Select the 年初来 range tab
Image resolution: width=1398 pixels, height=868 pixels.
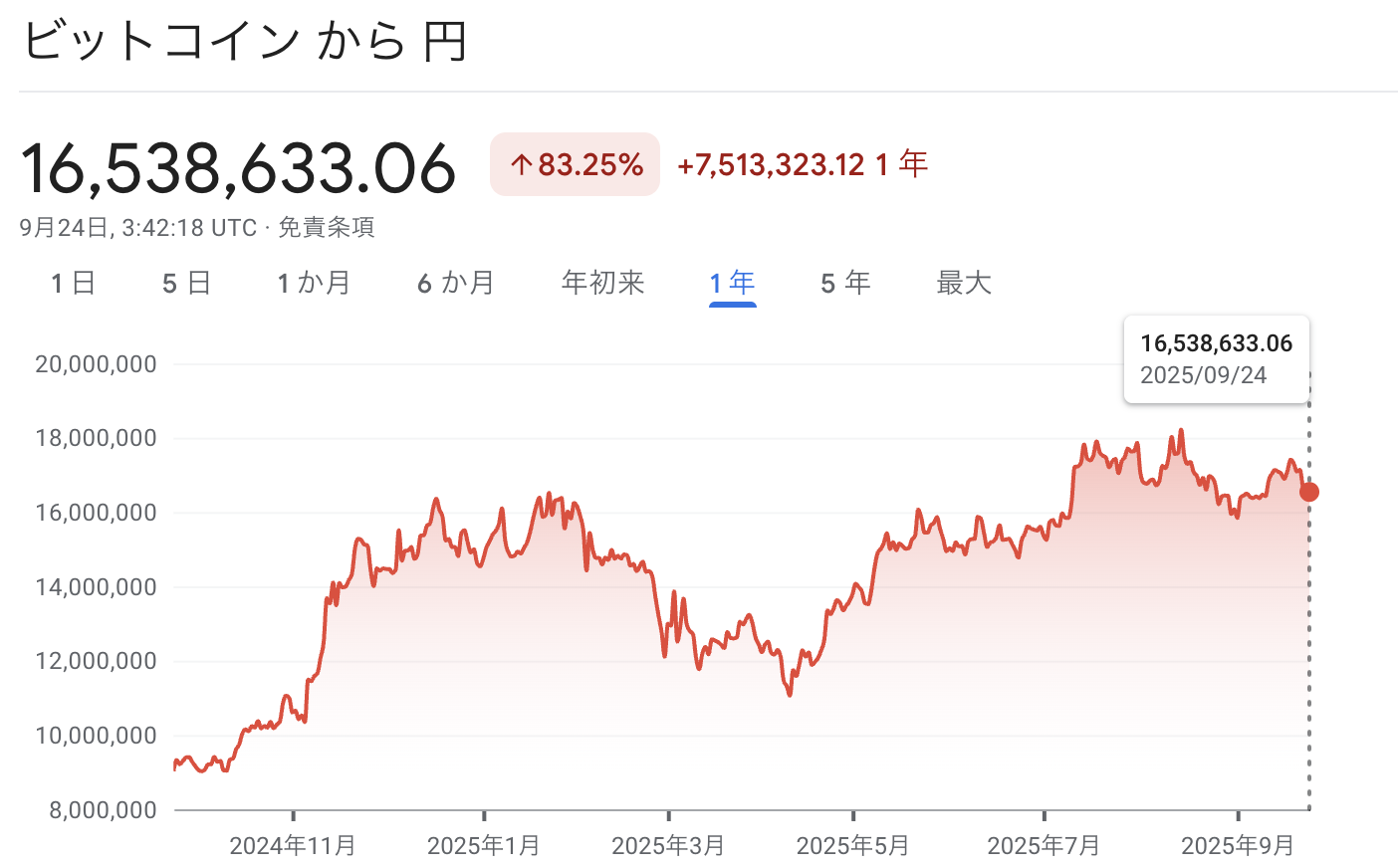(602, 284)
